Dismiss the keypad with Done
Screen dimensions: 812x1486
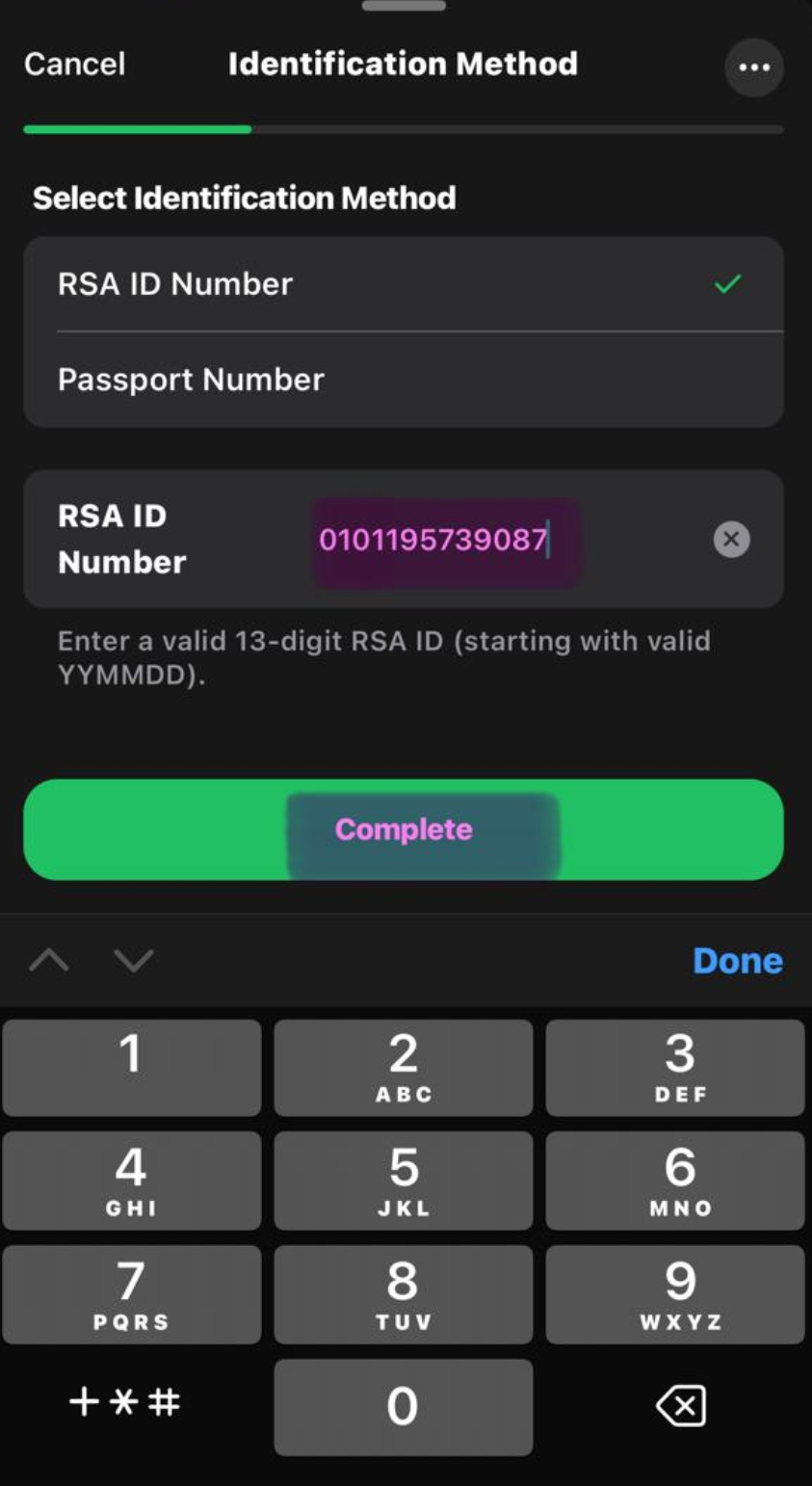click(737, 961)
